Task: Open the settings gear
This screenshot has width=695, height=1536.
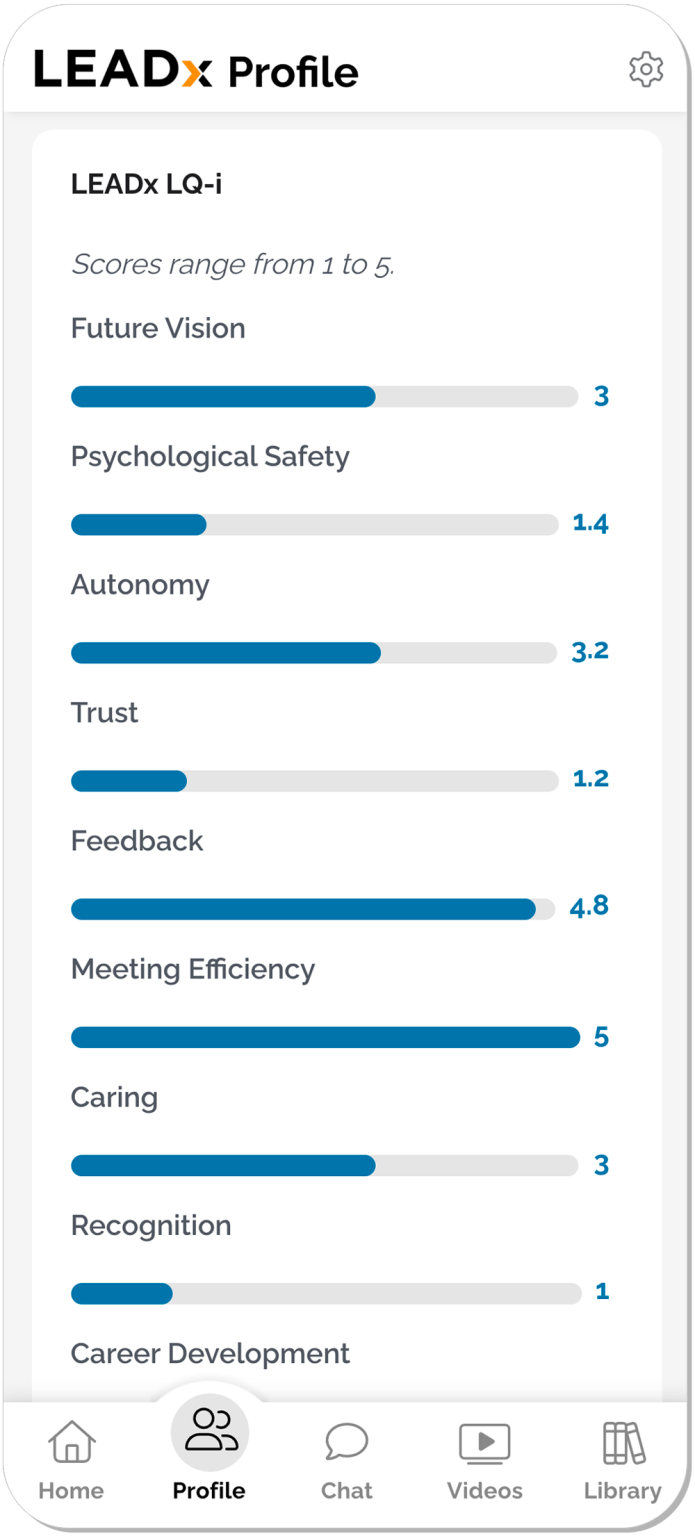Action: 646,69
